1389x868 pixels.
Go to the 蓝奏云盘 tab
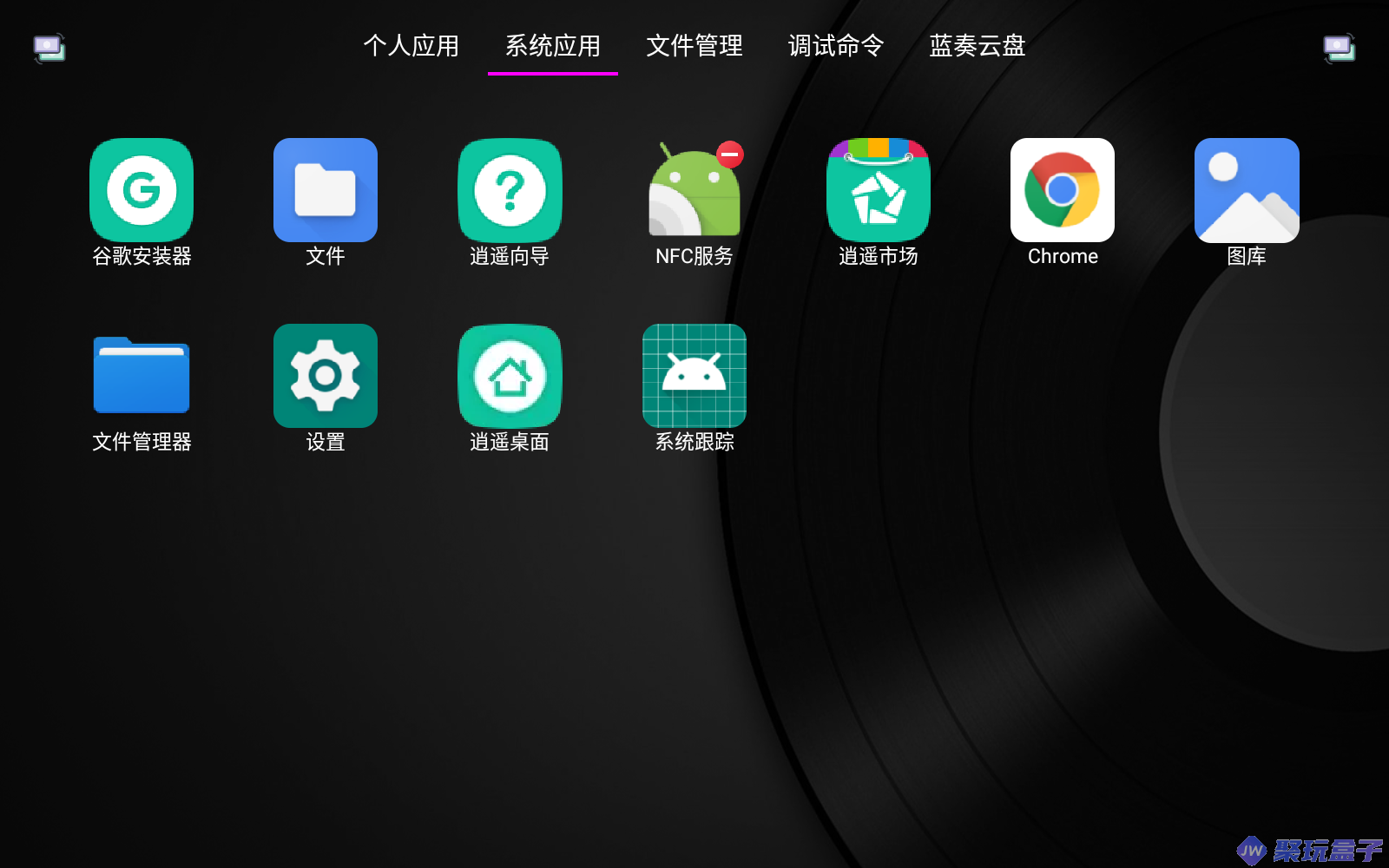point(977,46)
